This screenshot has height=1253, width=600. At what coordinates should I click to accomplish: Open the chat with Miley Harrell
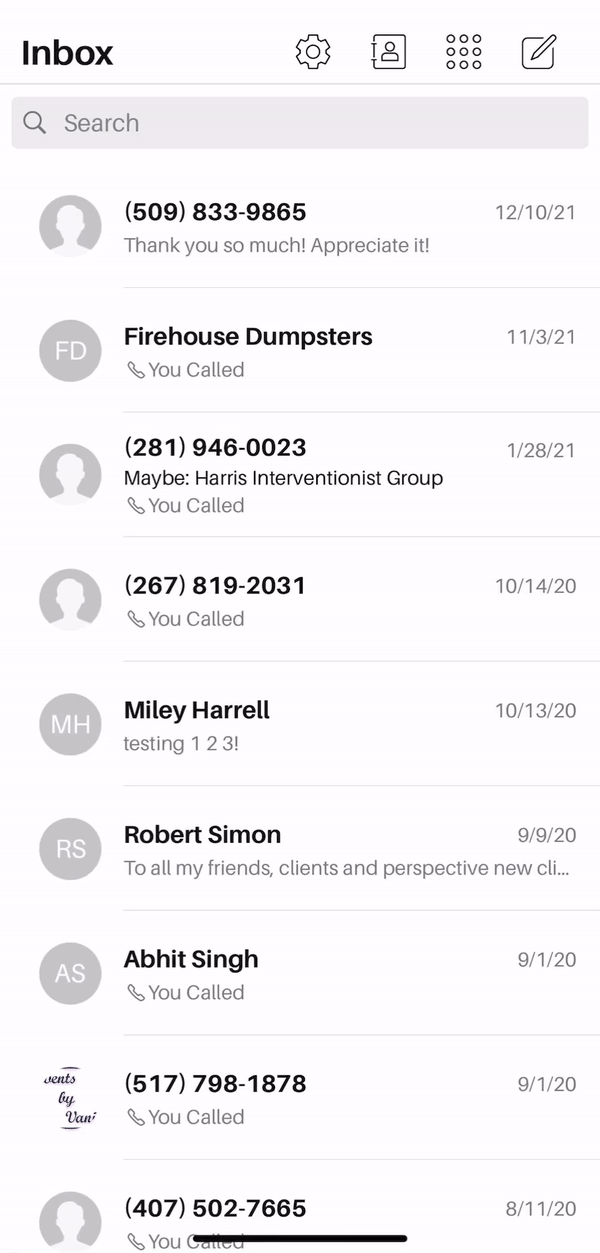coord(300,724)
